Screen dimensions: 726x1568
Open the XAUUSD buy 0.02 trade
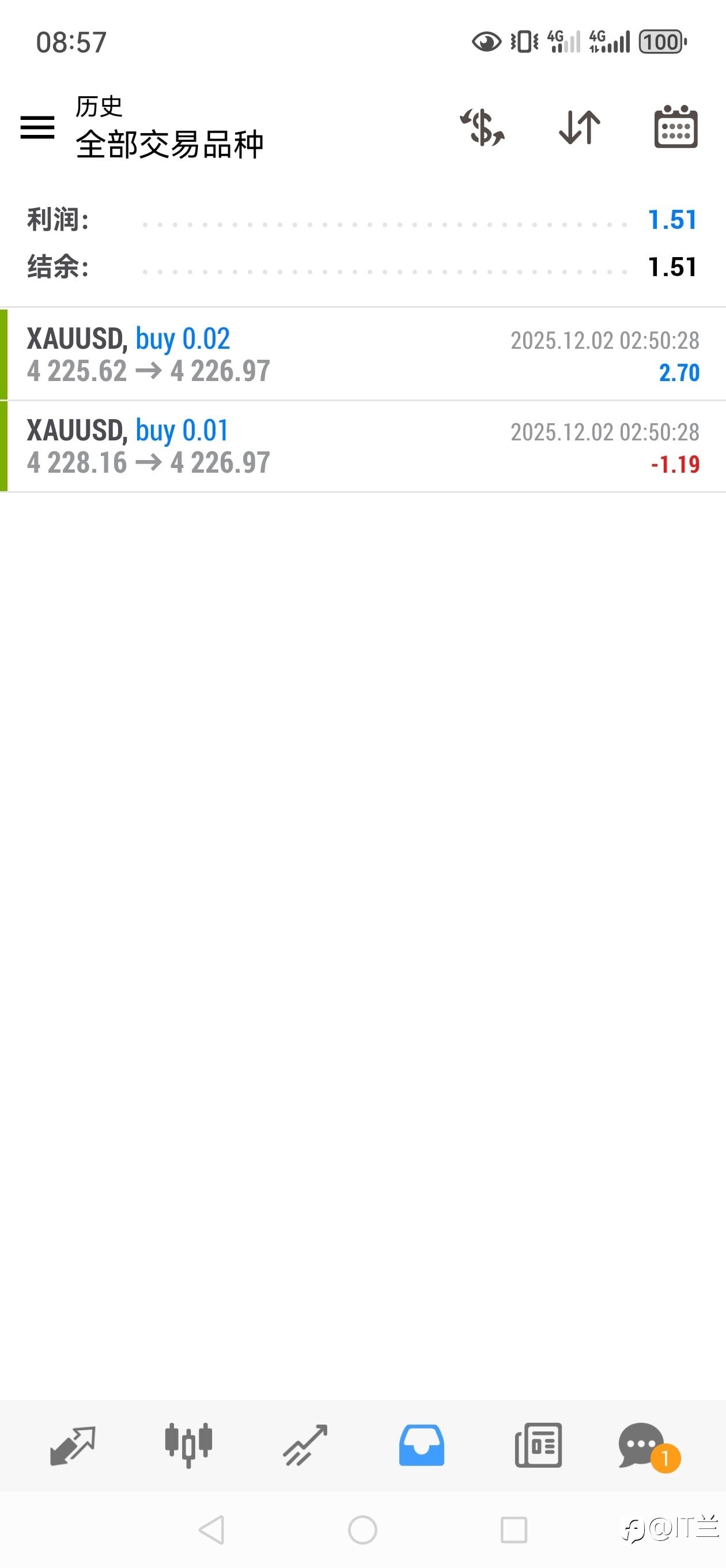point(362,355)
